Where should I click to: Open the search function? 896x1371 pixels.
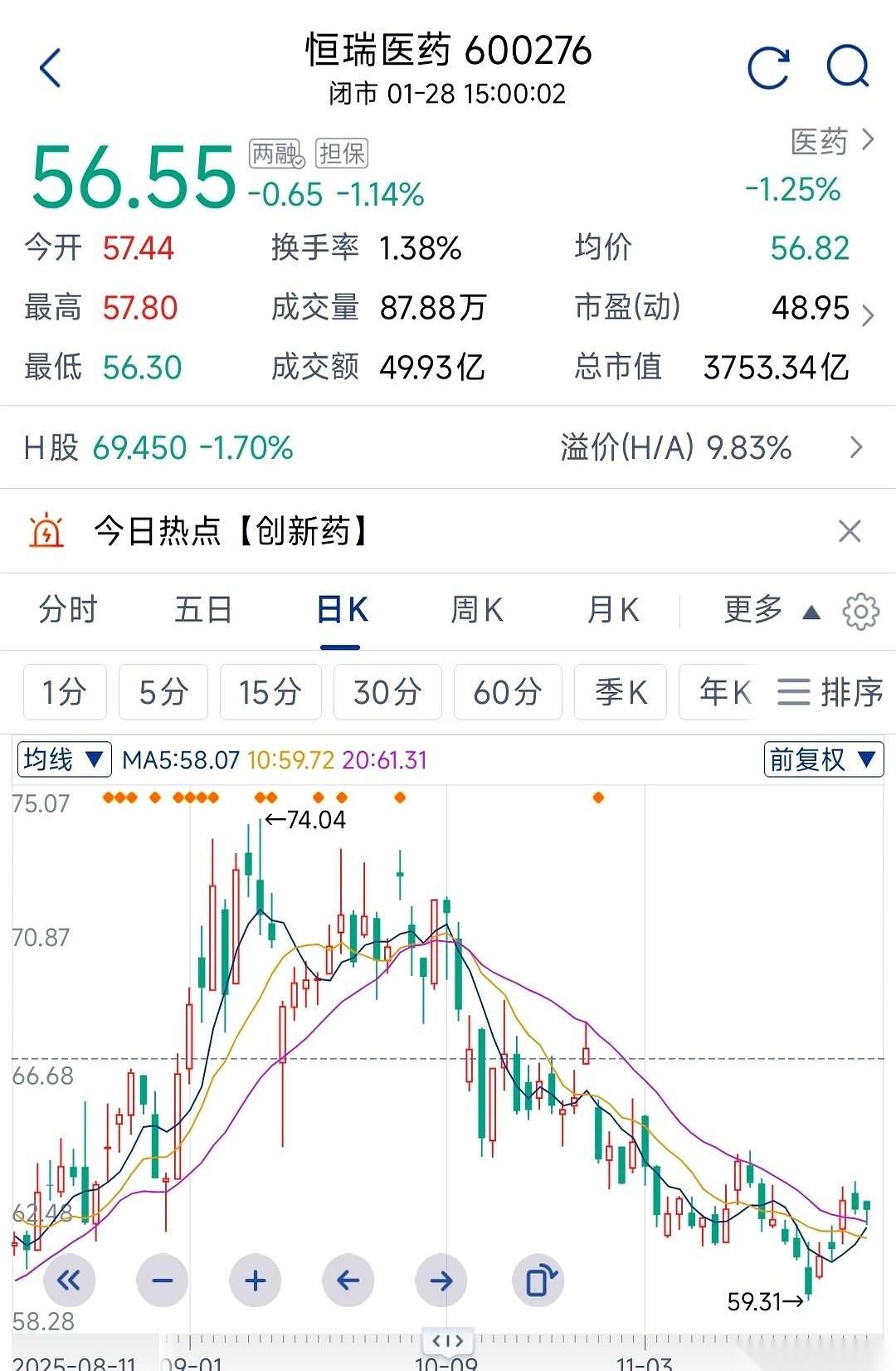coord(848,67)
